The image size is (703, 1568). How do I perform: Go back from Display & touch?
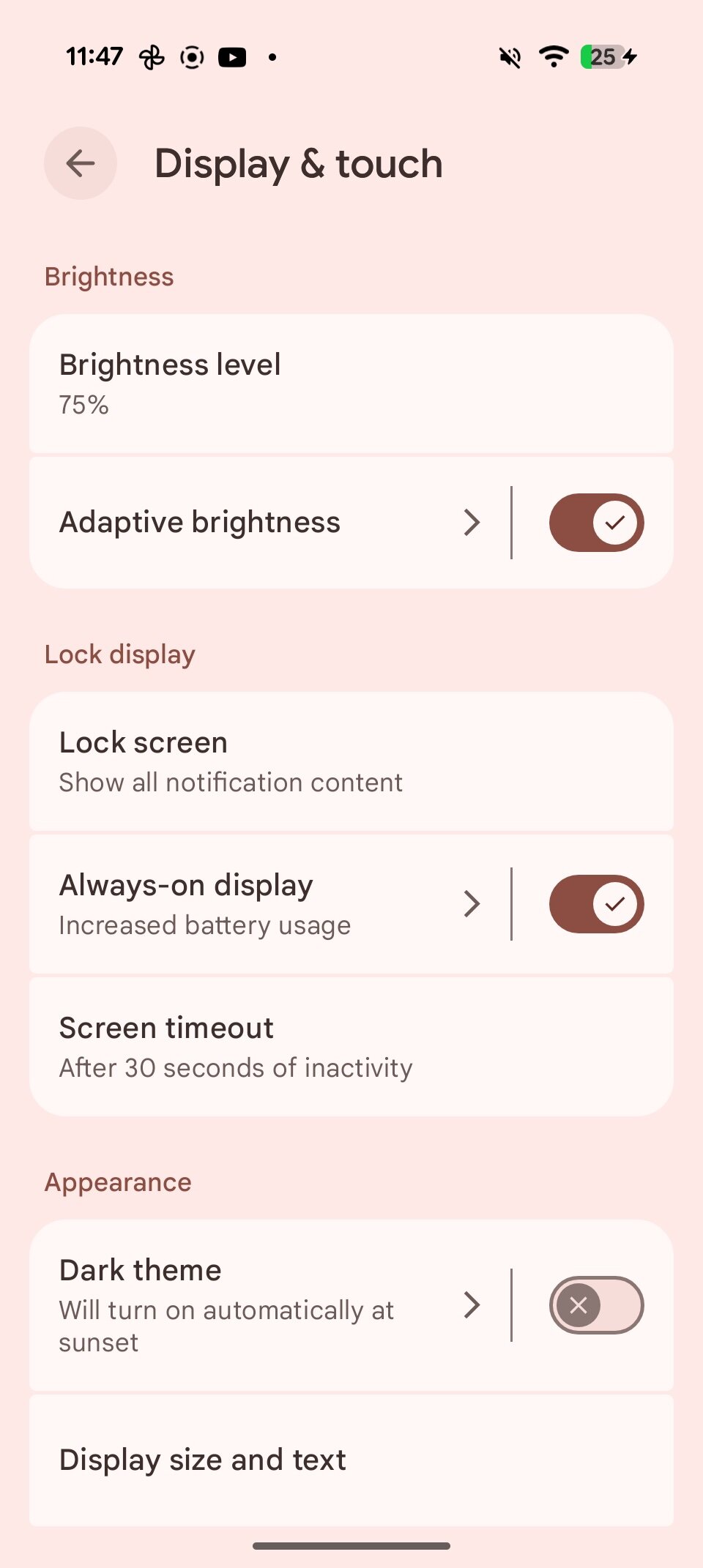[x=81, y=163]
